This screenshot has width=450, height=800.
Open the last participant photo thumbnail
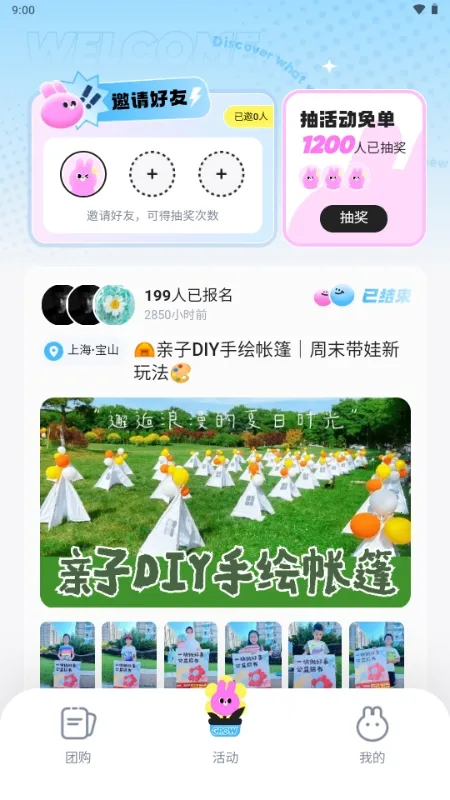[377, 655]
